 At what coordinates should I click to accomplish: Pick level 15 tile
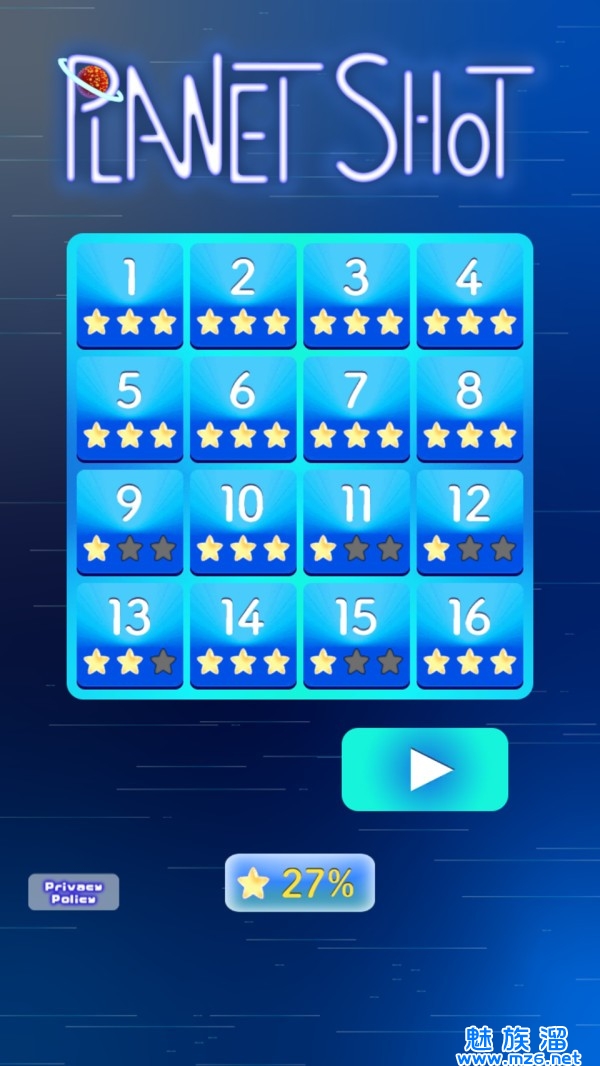[356, 636]
